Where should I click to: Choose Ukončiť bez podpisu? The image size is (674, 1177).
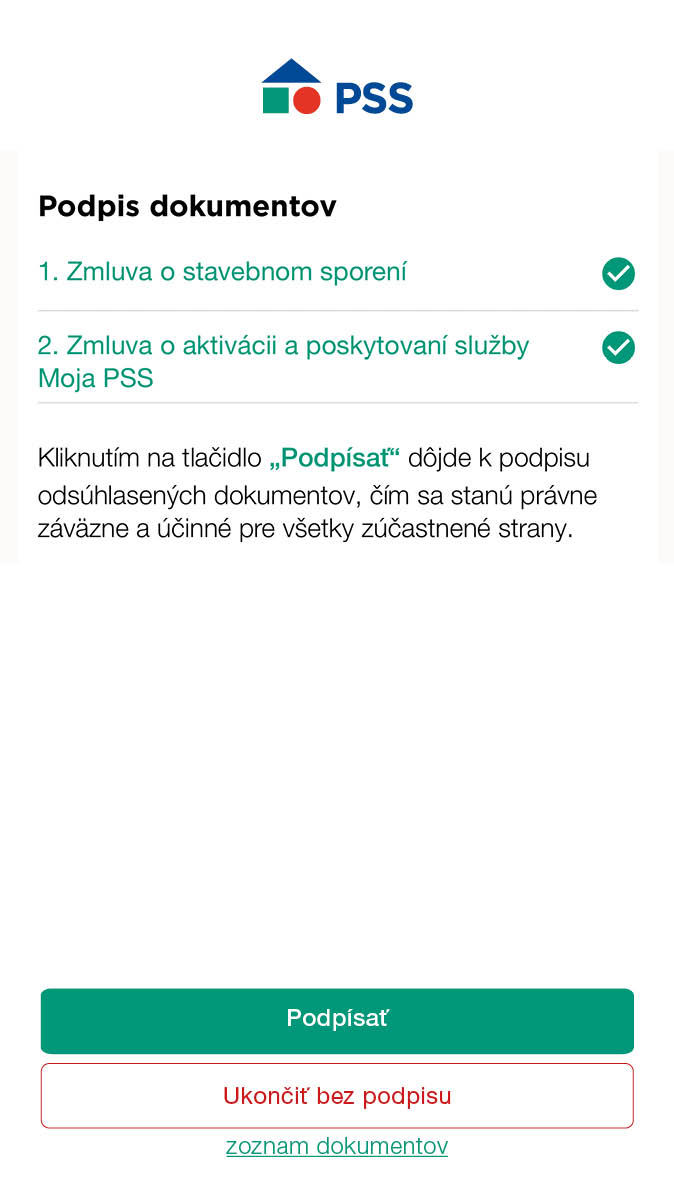(337, 1095)
